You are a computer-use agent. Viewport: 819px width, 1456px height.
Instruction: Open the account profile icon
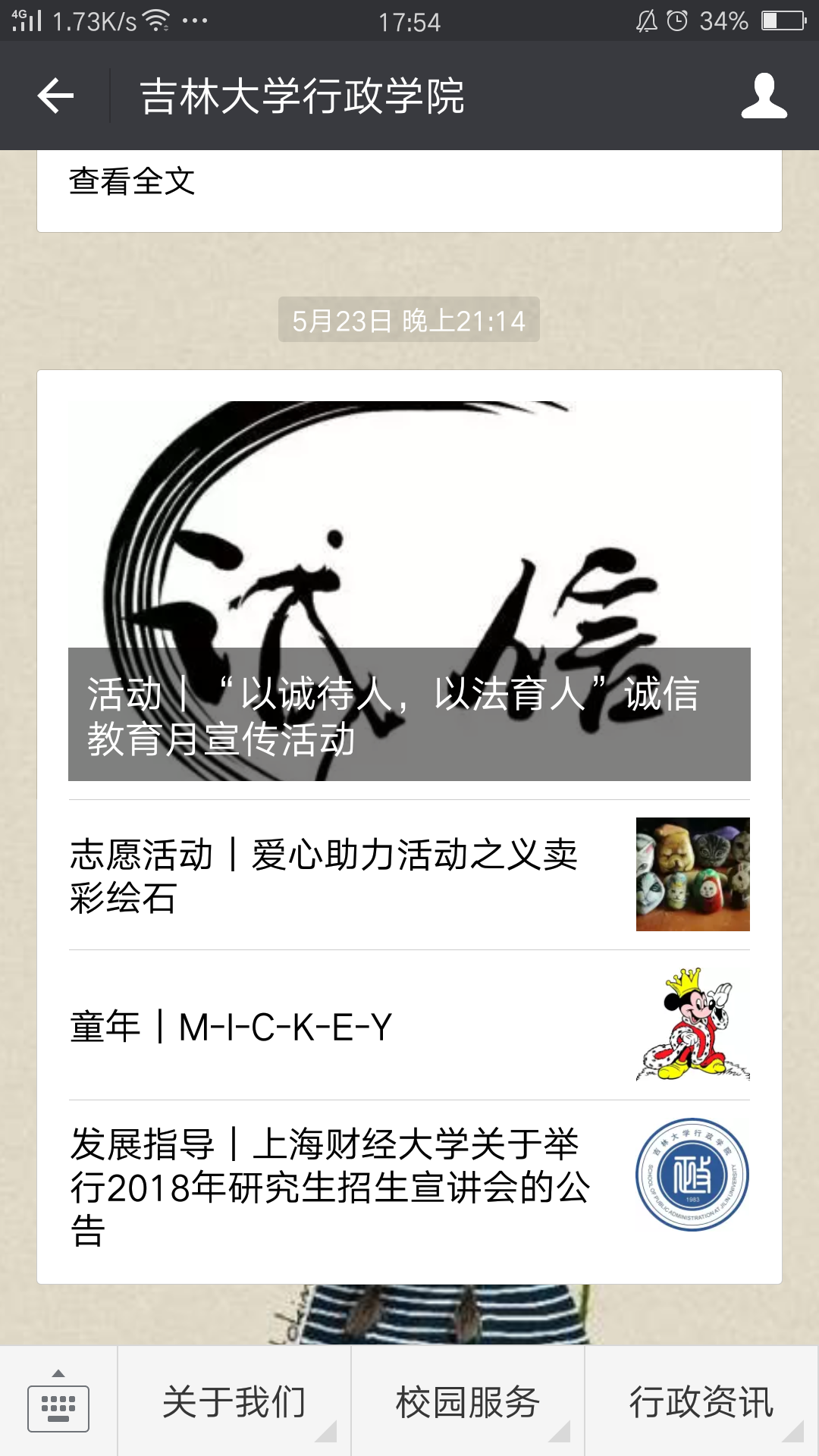[x=764, y=96]
